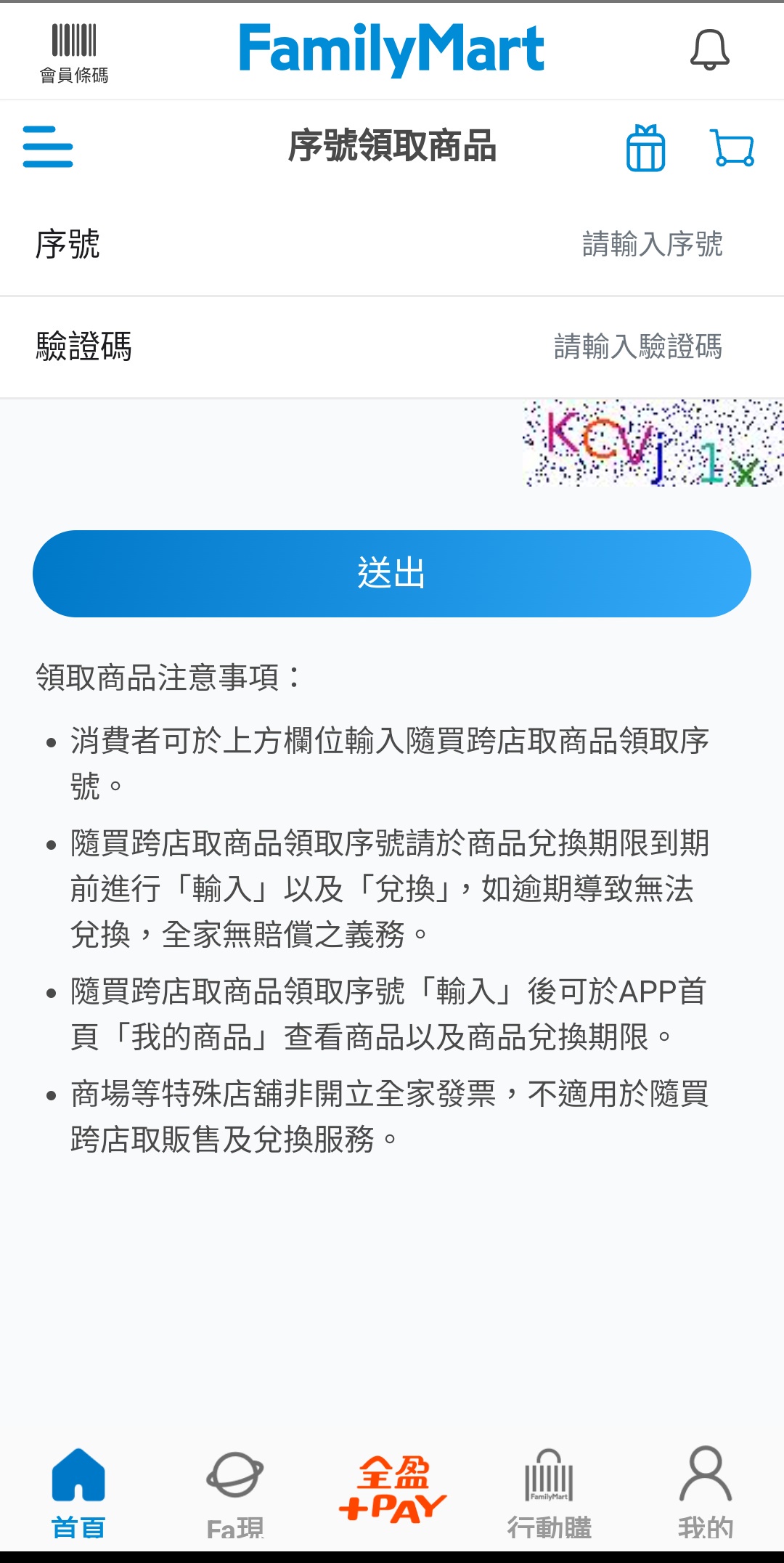Open the 全盈+PAY tab
Screen dimensions: 784x1563
(392, 1489)
